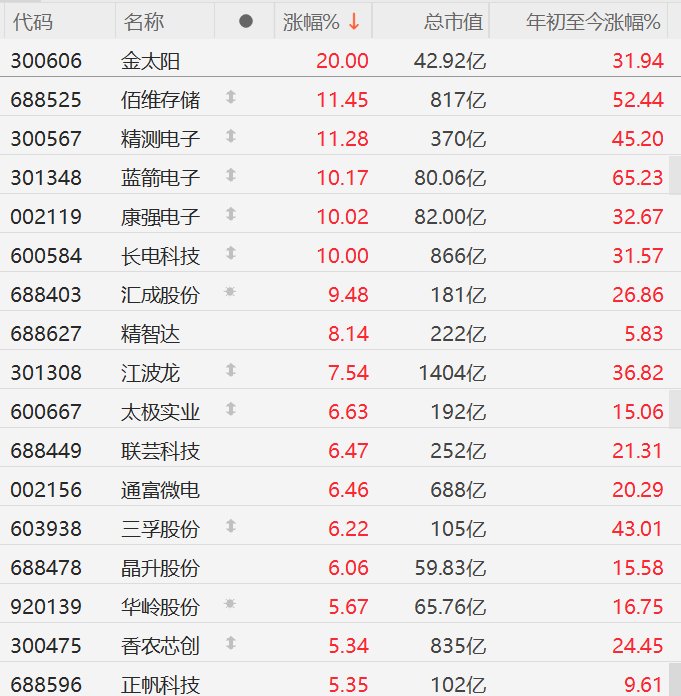Open stock 香农芯创 details
The image size is (681, 696).
point(161,646)
